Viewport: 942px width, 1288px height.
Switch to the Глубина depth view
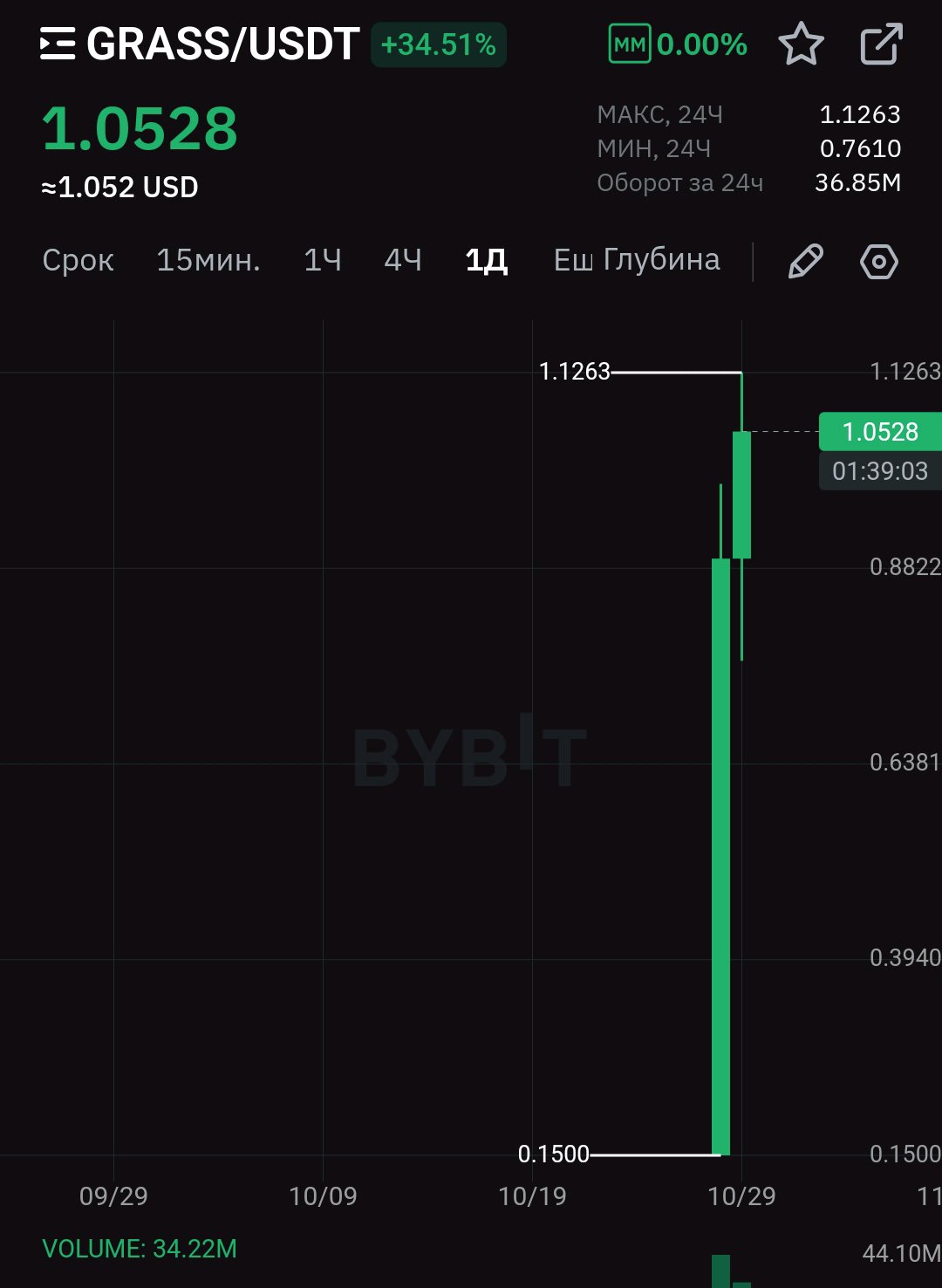[x=662, y=260]
